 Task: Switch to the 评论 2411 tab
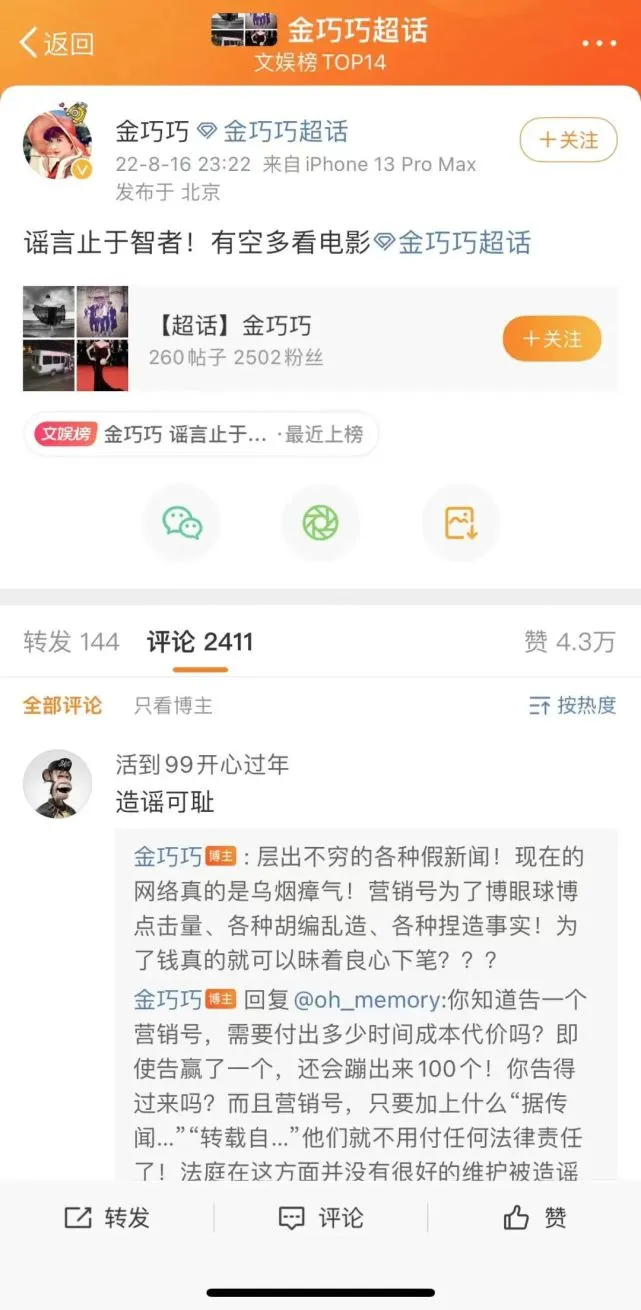click(x=200, y=642)
